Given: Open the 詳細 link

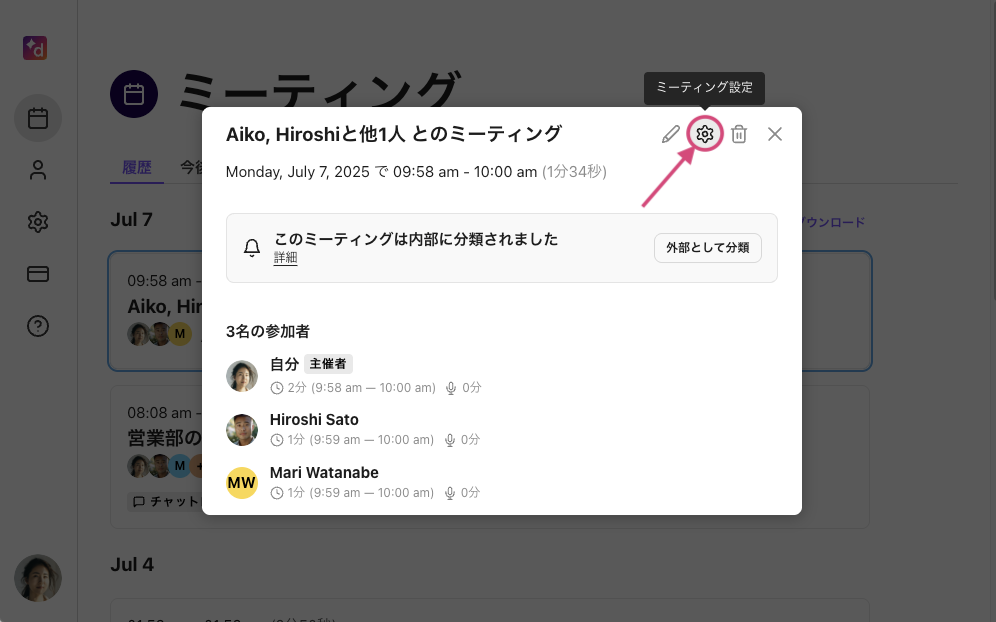Looking at the screenshot, I should tap(285, 258).
